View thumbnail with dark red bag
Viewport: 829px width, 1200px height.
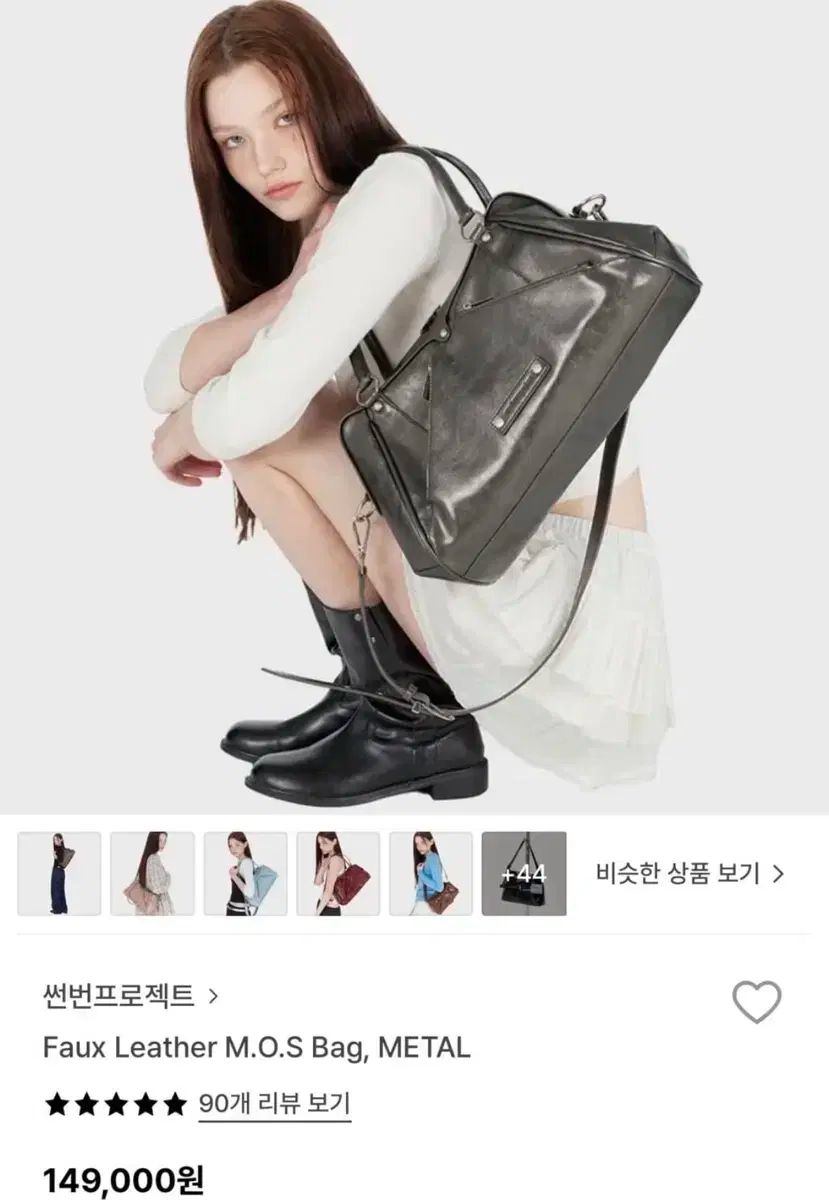pos(338,873)
